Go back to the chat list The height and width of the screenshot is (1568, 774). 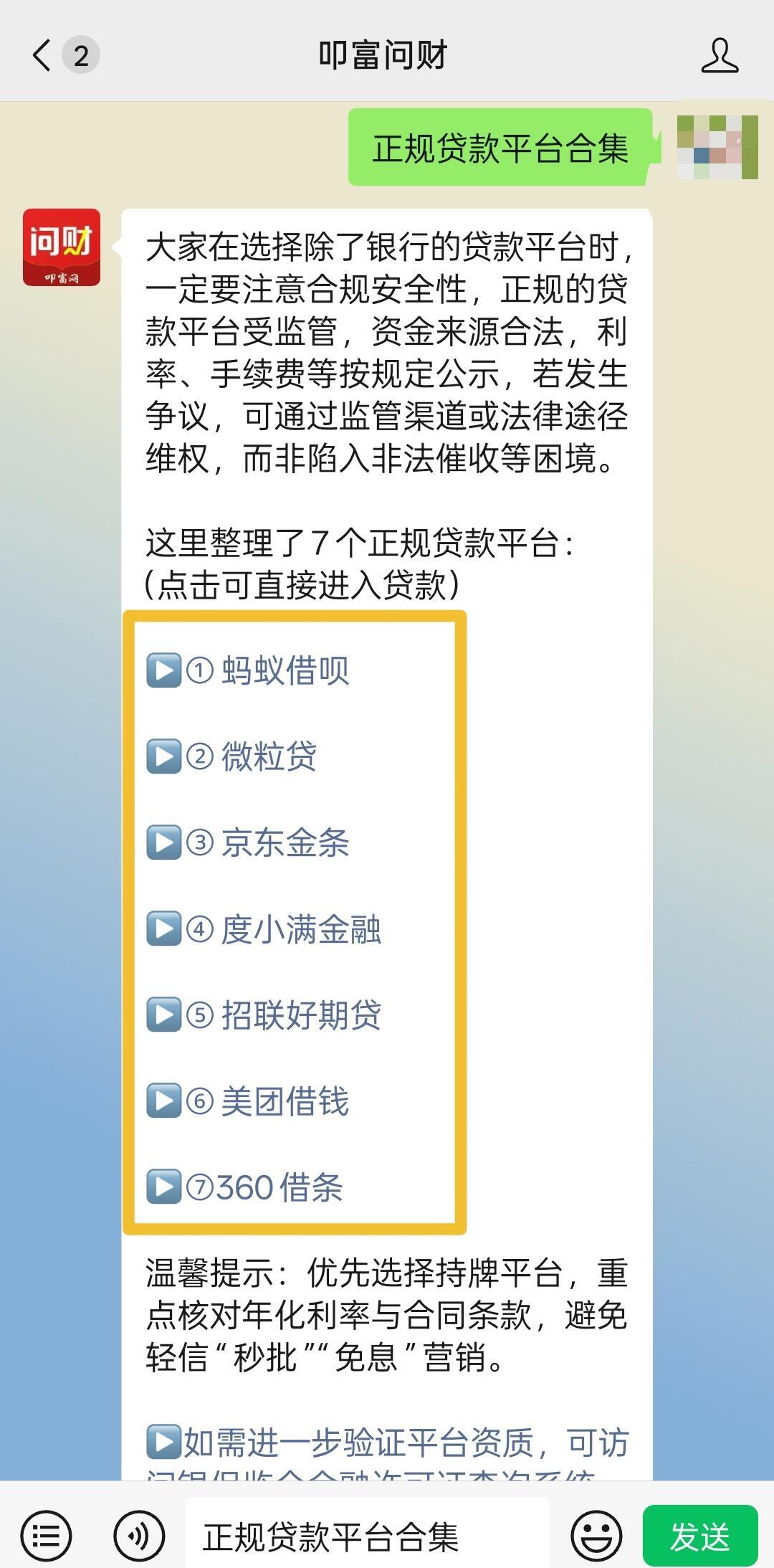tap(43, 55)
